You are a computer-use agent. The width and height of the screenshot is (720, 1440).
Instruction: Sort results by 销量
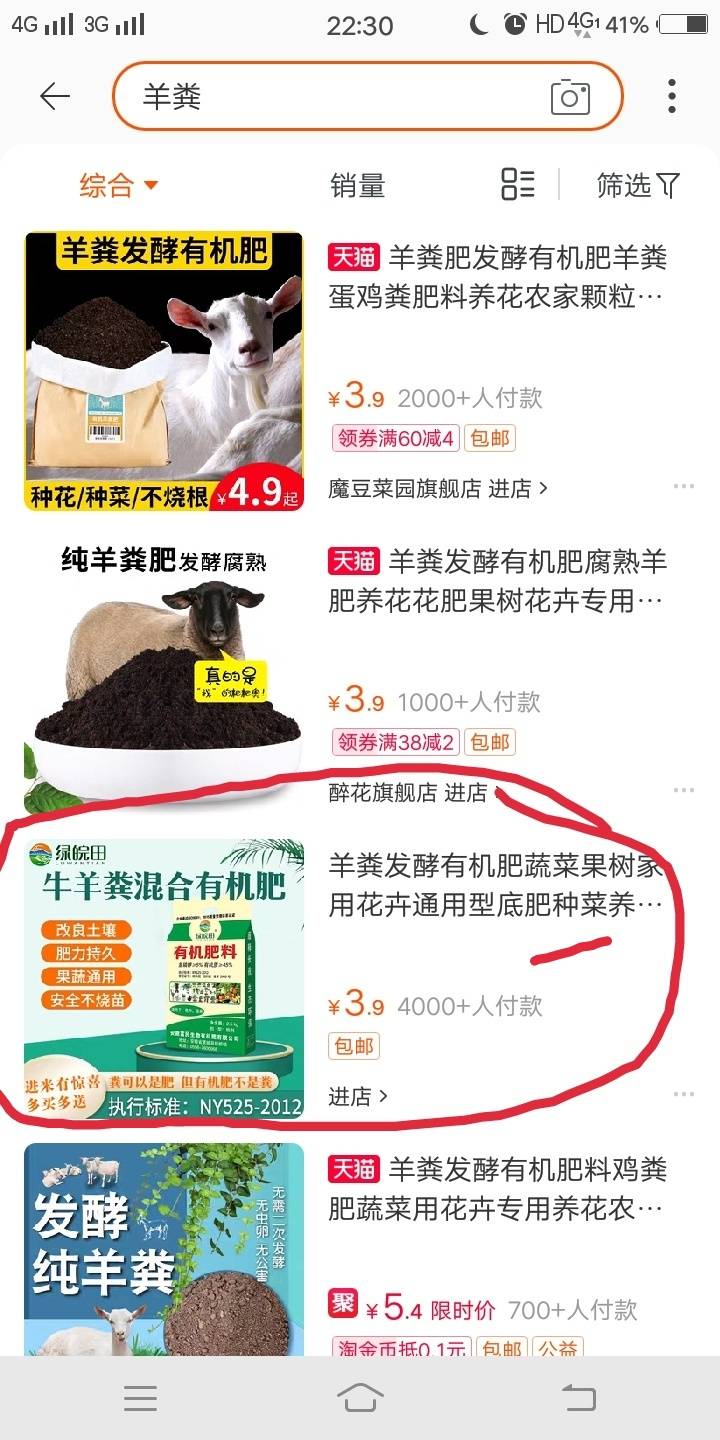pos(358,185)
